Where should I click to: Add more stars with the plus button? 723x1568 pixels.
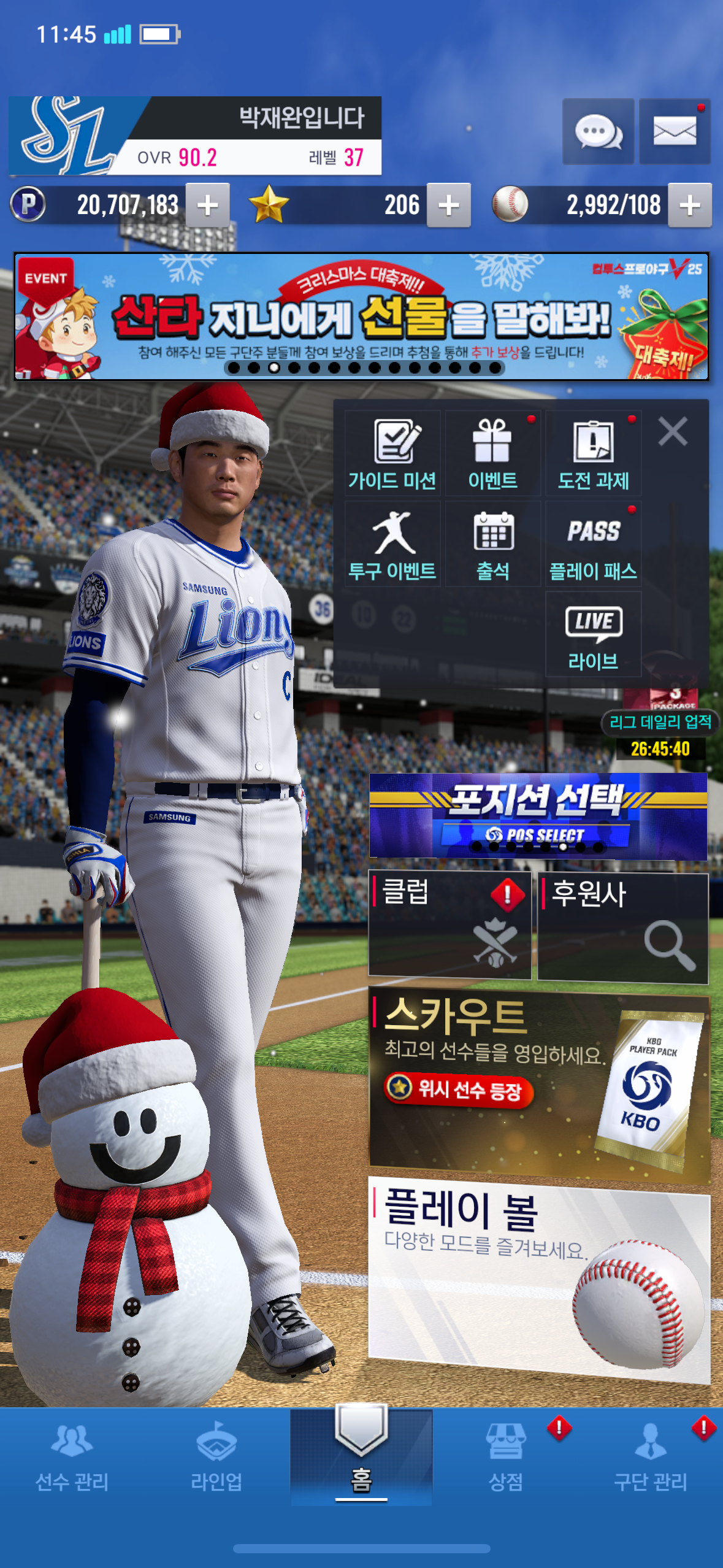click(449, 206)
